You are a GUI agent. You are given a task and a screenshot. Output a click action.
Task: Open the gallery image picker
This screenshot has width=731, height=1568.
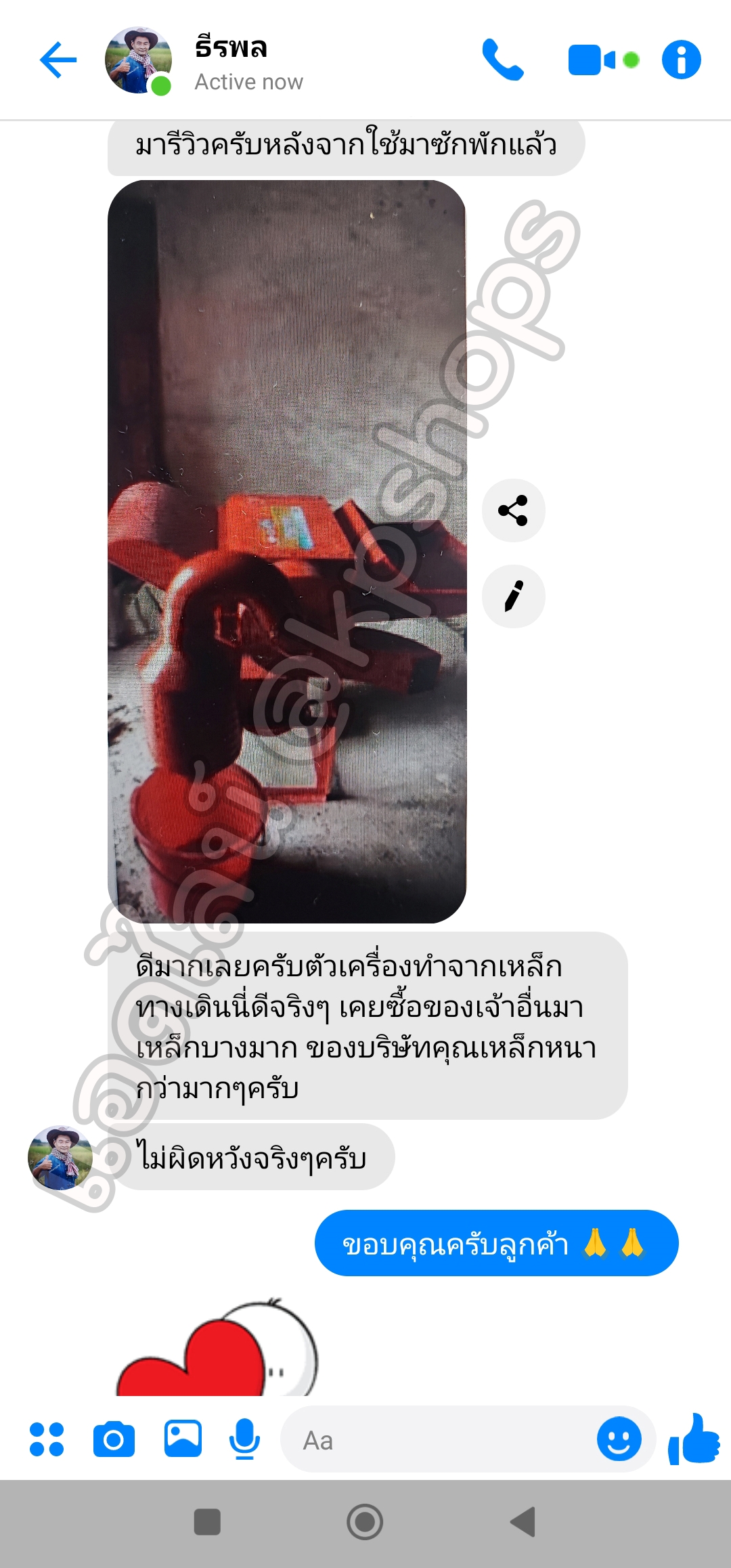coord(183,1438)
